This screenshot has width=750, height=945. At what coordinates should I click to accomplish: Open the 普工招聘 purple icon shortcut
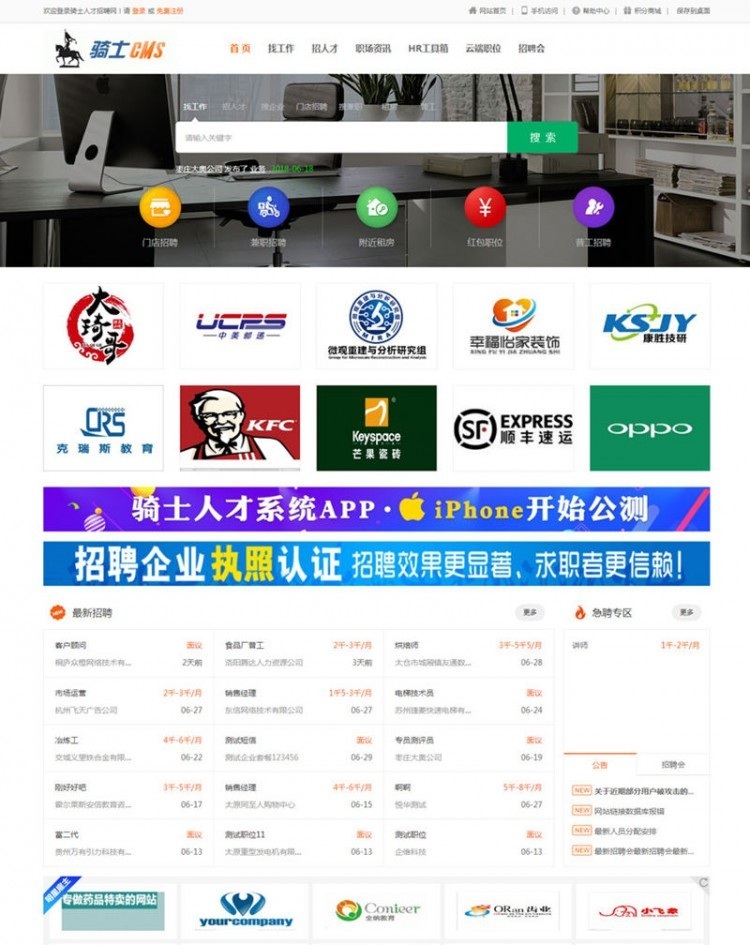pyautogui.click(x=593, y=208)
